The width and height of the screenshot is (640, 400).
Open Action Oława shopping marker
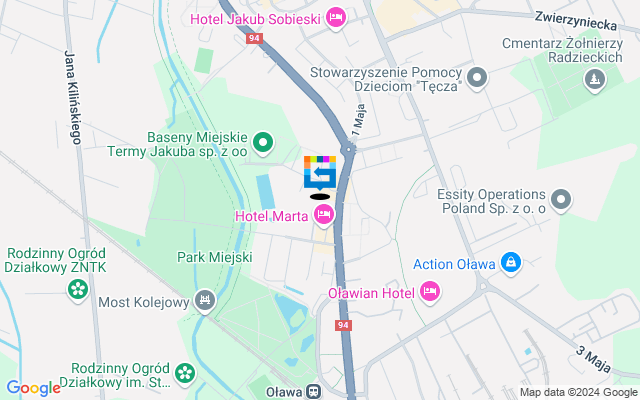[511, 263]
